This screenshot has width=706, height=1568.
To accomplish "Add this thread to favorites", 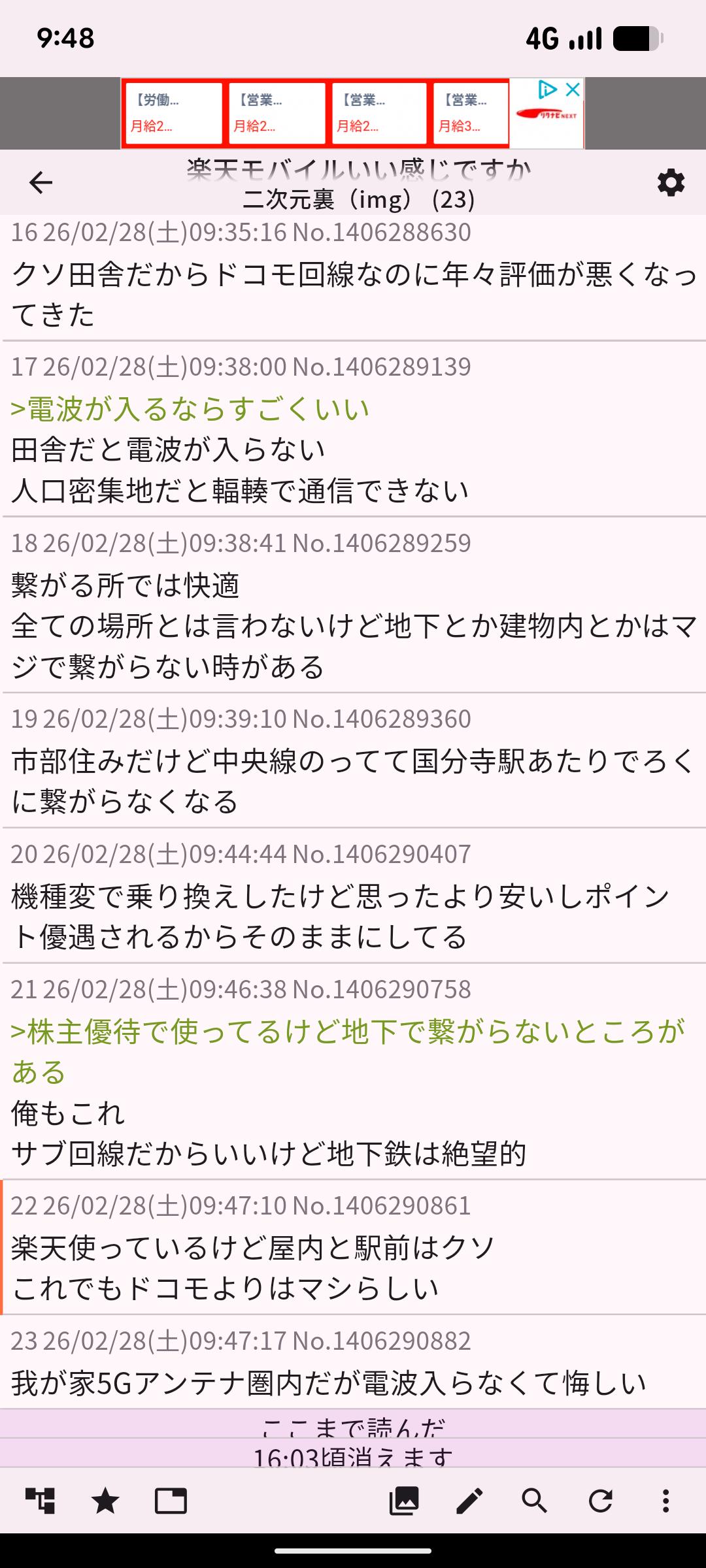I will click(105, 1501).
